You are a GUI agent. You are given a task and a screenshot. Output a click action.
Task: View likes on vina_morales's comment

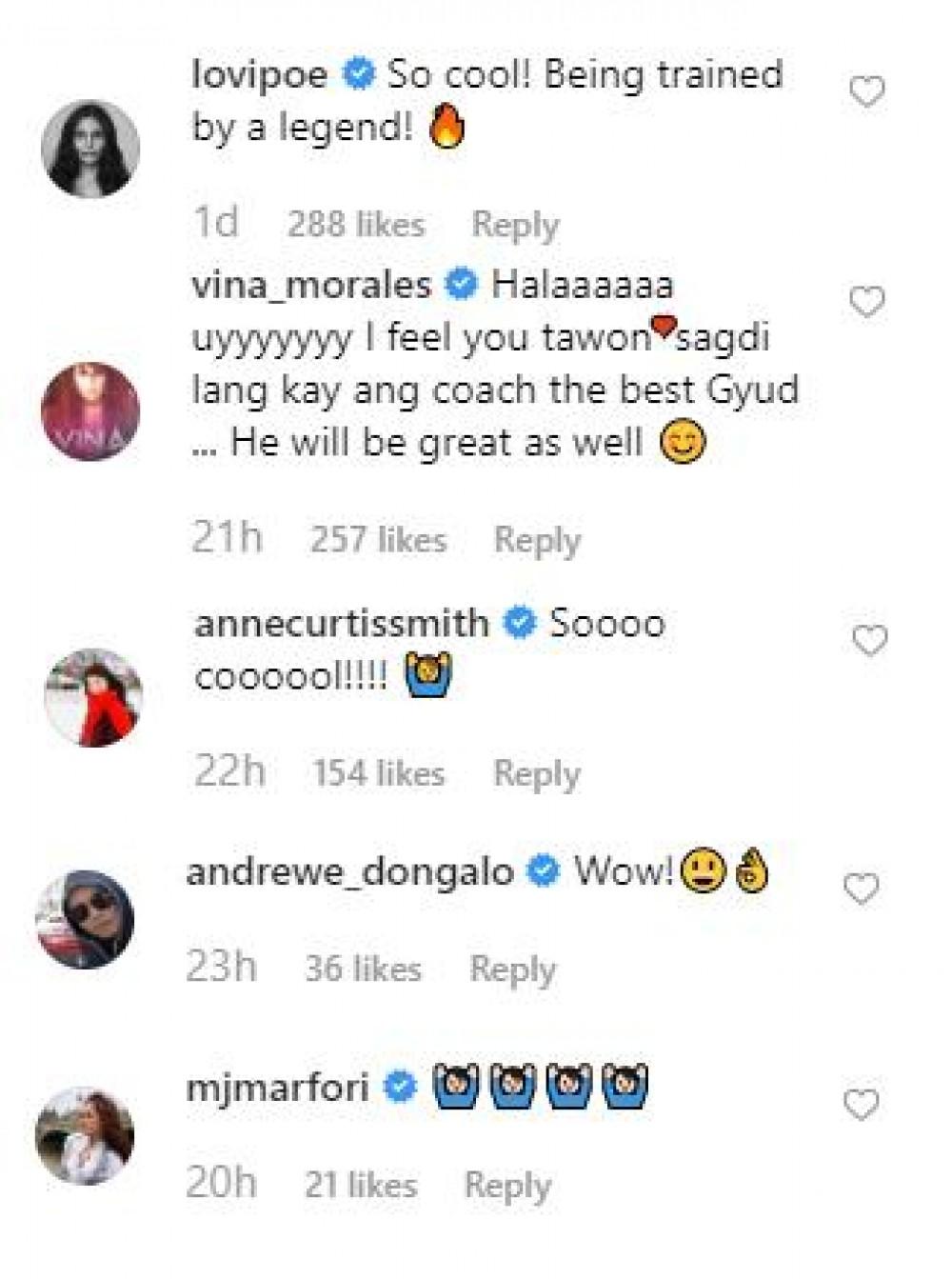point(378,540)
